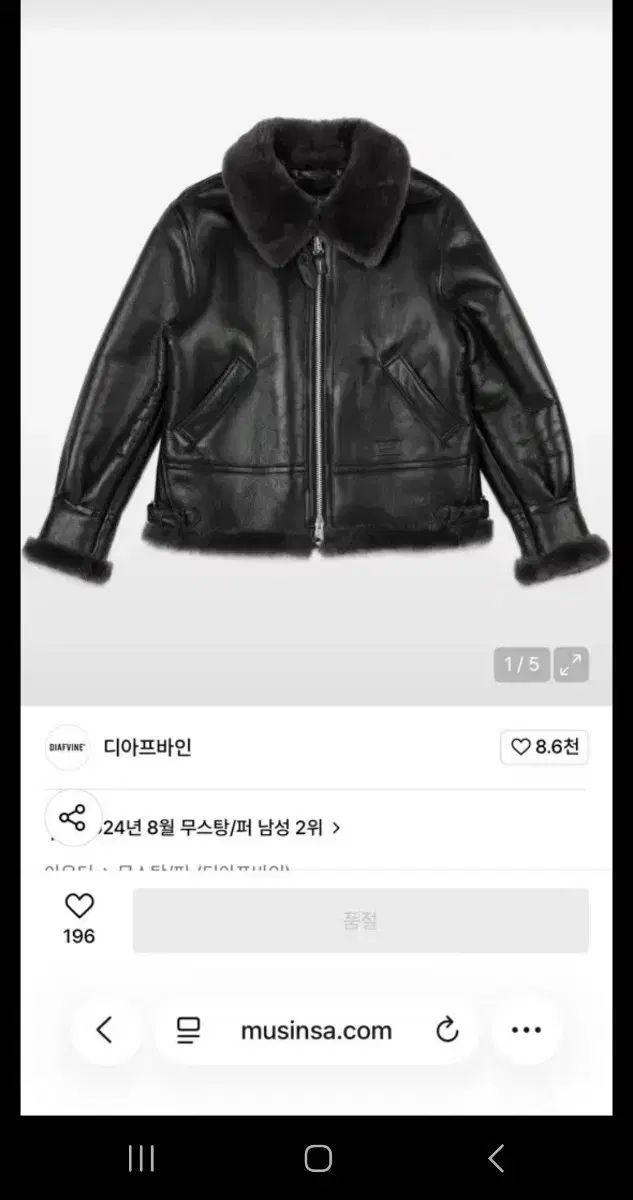Share this product
633x1200 pixels.
click(x=73, y=818)
